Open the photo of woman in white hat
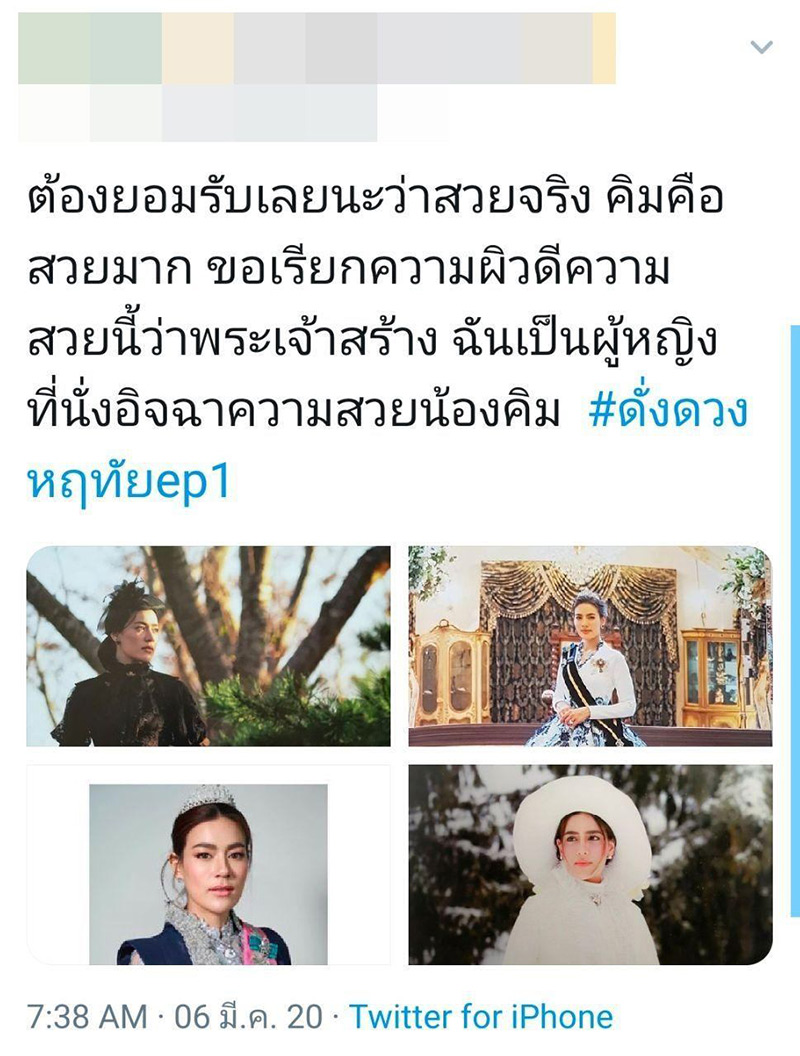The width and height of the screenshot is (800, 1056). [x=590, y=865]
